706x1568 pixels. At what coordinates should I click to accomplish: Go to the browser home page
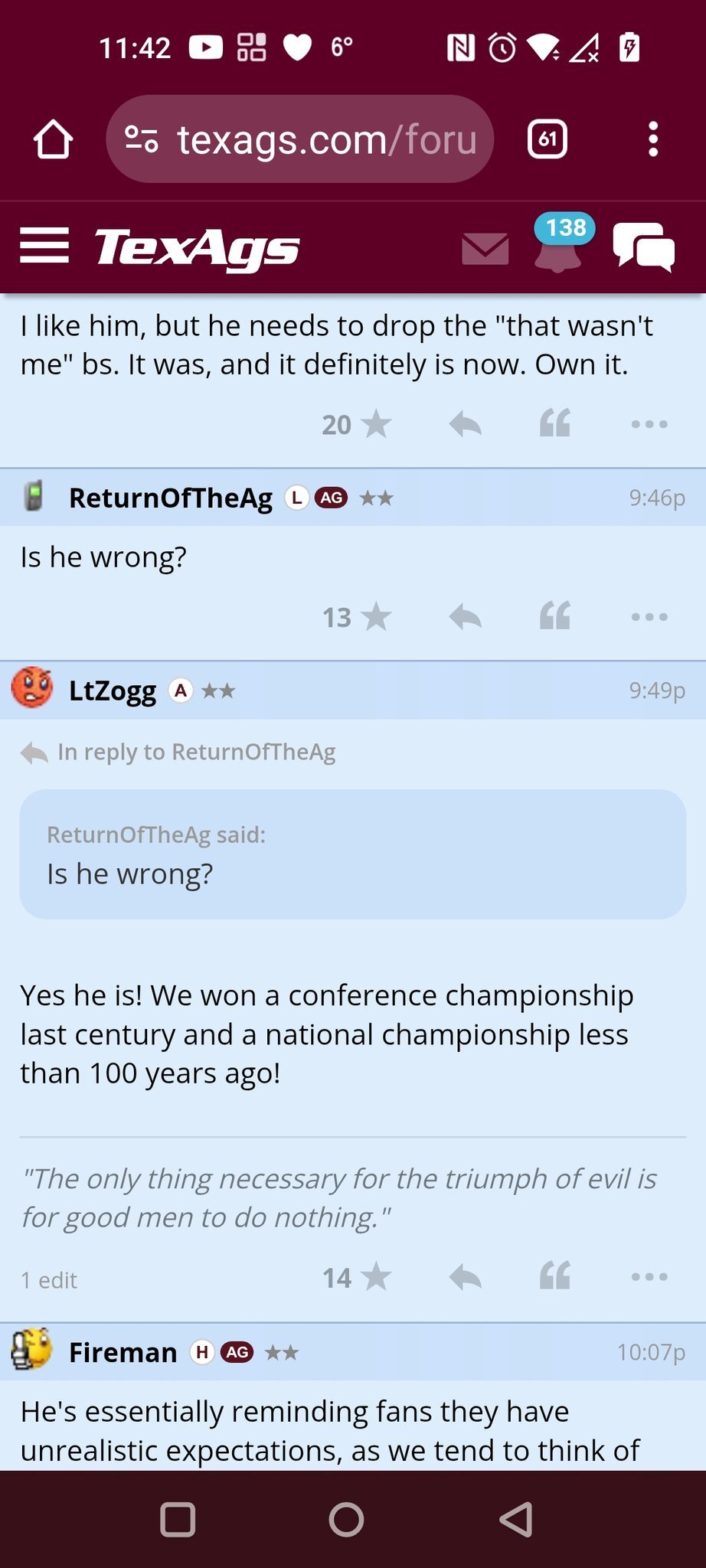coord(53,139)
